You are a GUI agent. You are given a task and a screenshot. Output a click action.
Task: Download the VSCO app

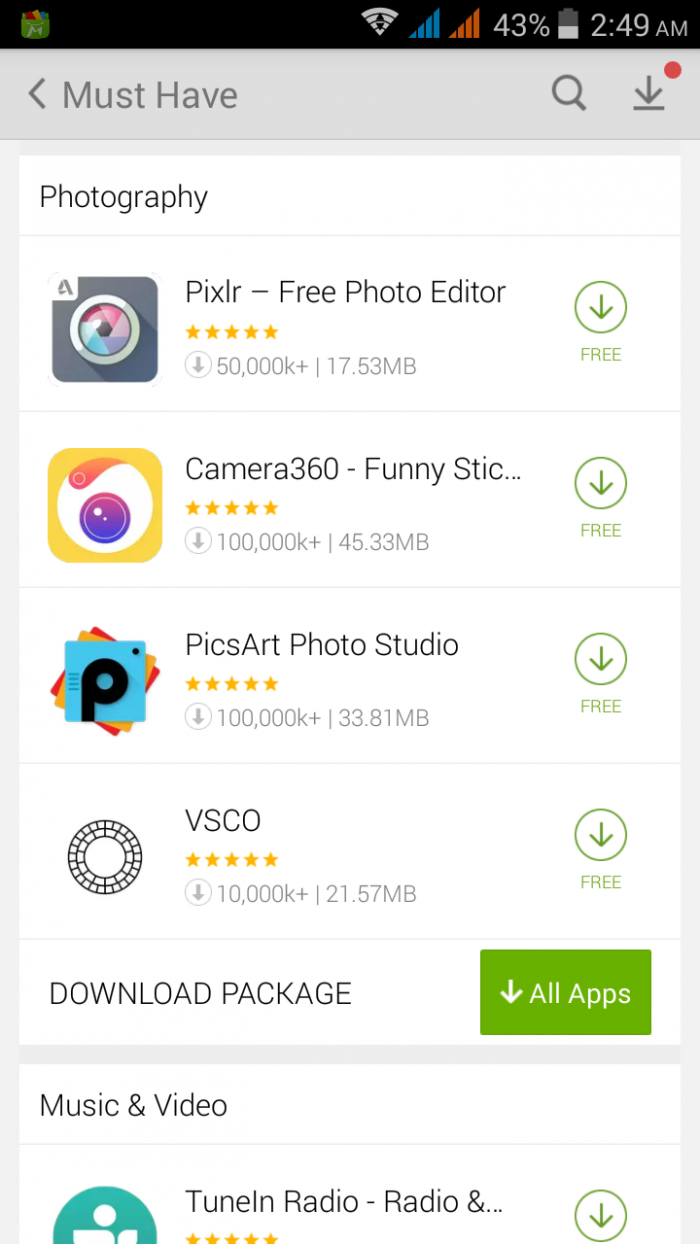tap(600, 837)
